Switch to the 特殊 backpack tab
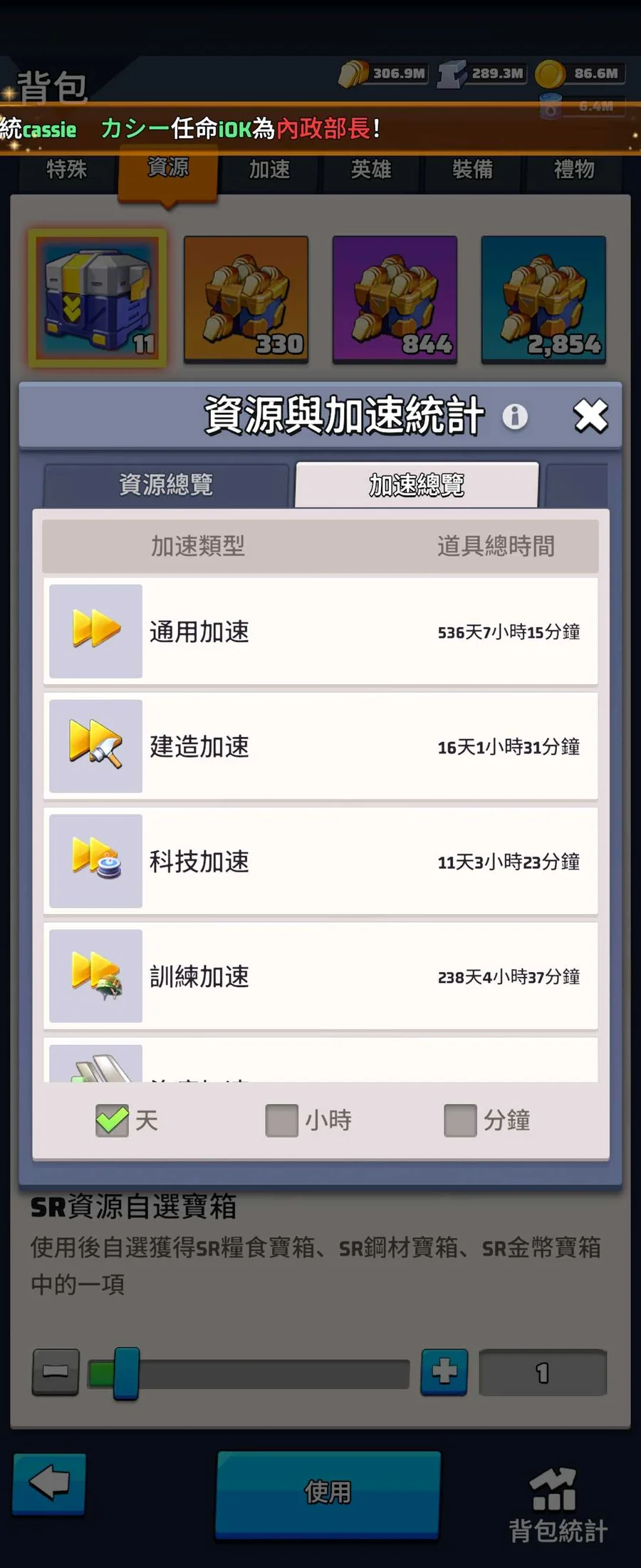641x1568 pixels. (x=66, y=170)
